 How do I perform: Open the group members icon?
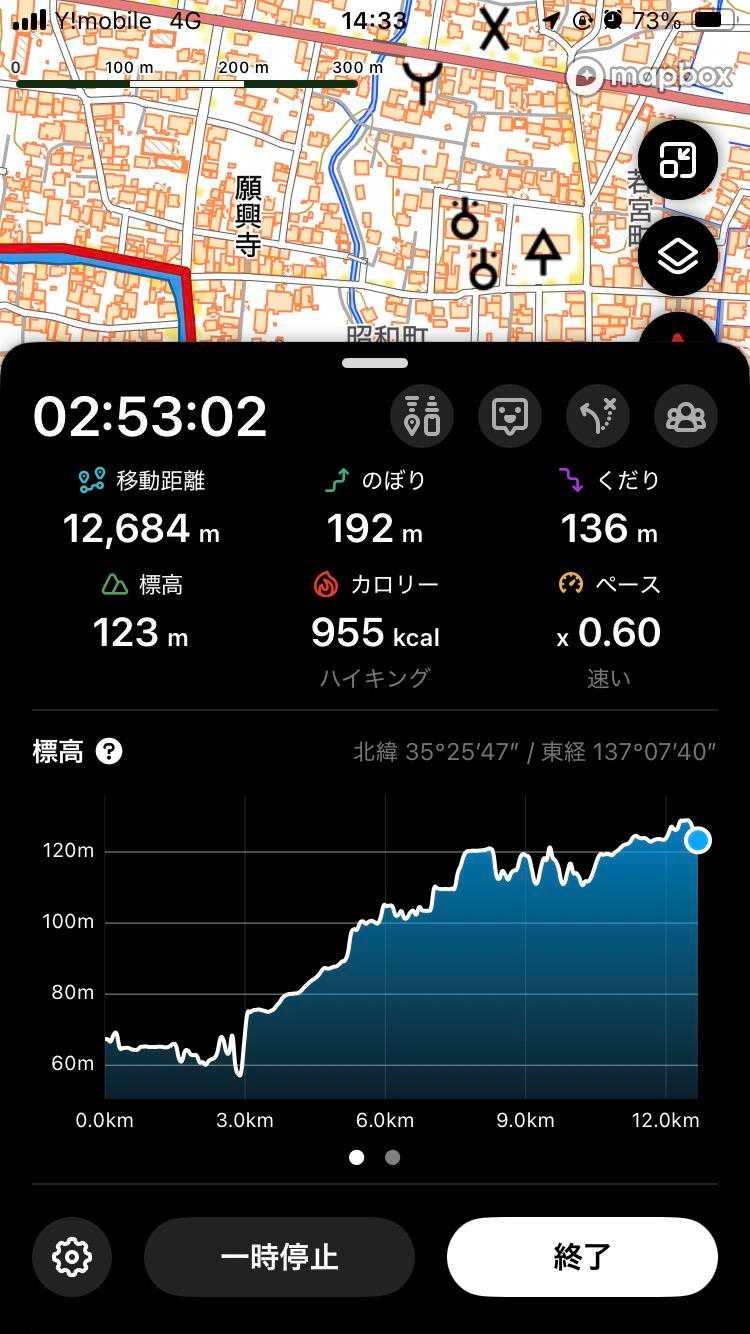pyautogui.click(x=686, y=416)
